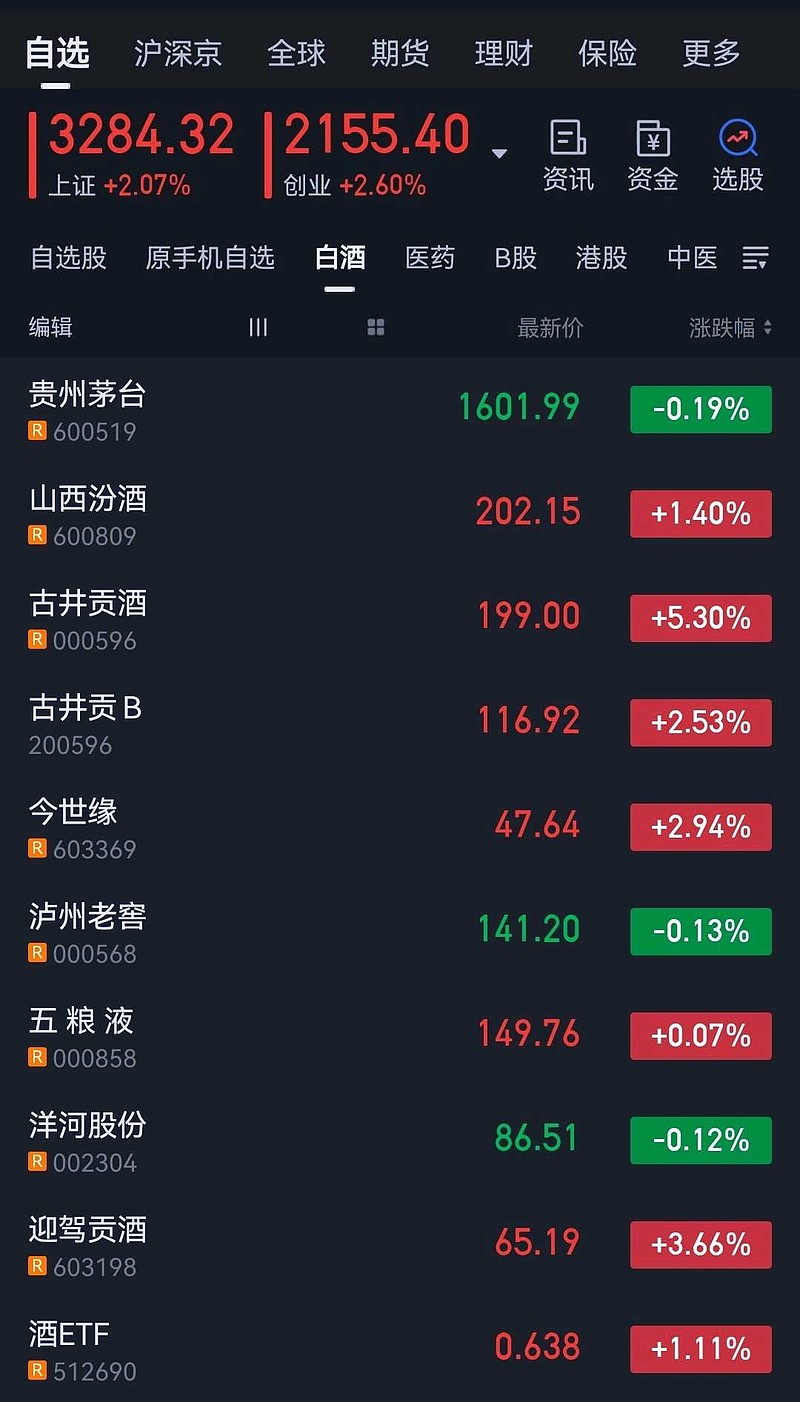Expand the 涨跌幅 sort arrows
Viewport: 800px width, 1402px height.
coord(767,327)
